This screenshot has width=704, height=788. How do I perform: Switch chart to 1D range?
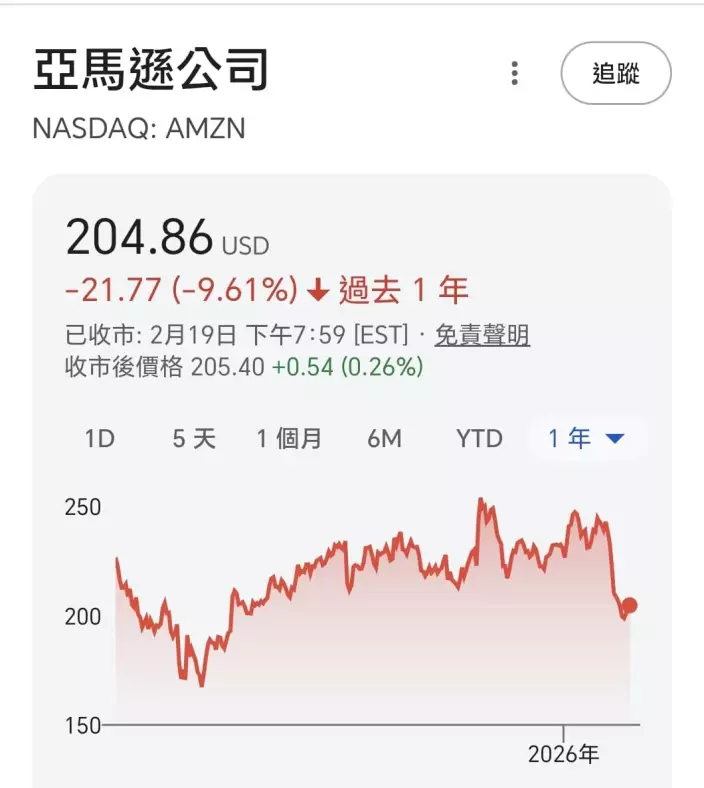tap(100, 438)
